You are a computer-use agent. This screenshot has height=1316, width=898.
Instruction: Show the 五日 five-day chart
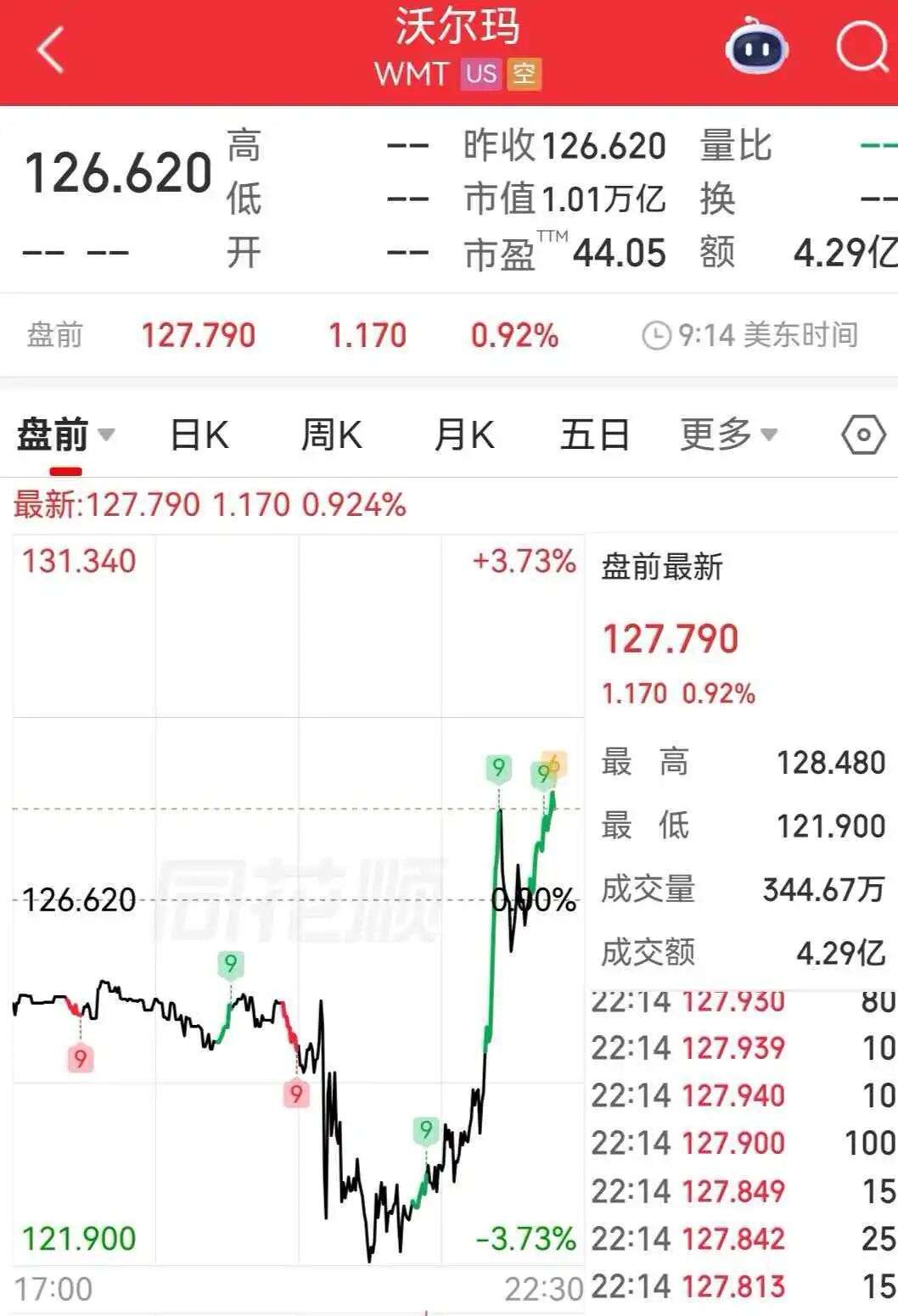pyautogui.click(x=594, y=435)
